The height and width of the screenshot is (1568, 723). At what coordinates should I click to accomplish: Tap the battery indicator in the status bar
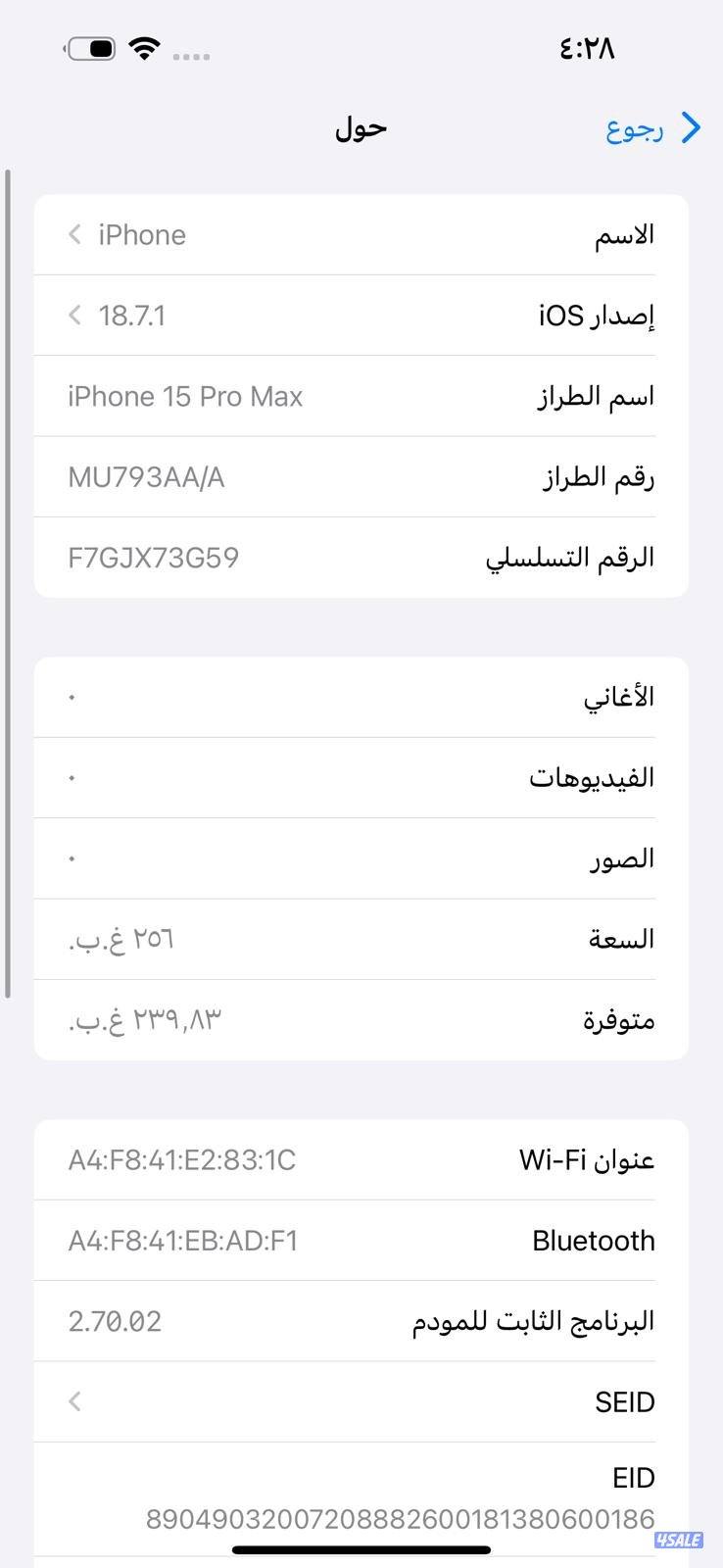tap(90, 47)
